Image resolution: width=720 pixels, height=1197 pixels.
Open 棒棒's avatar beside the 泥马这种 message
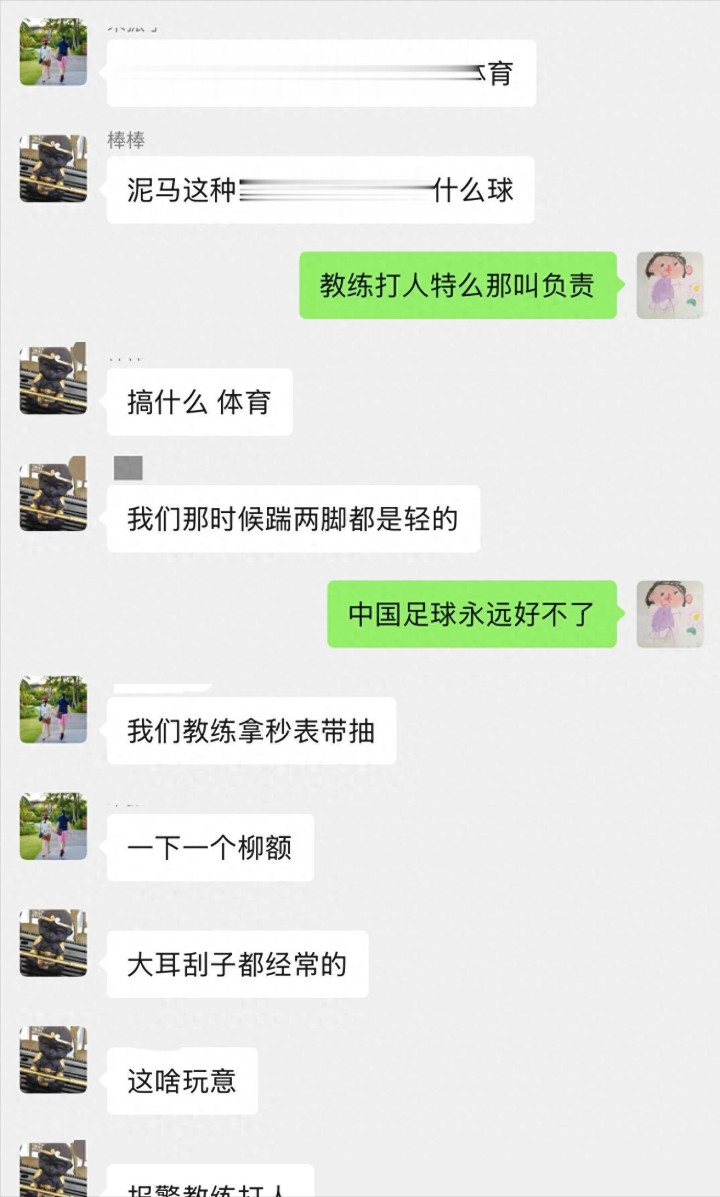(x=53, y=169)
